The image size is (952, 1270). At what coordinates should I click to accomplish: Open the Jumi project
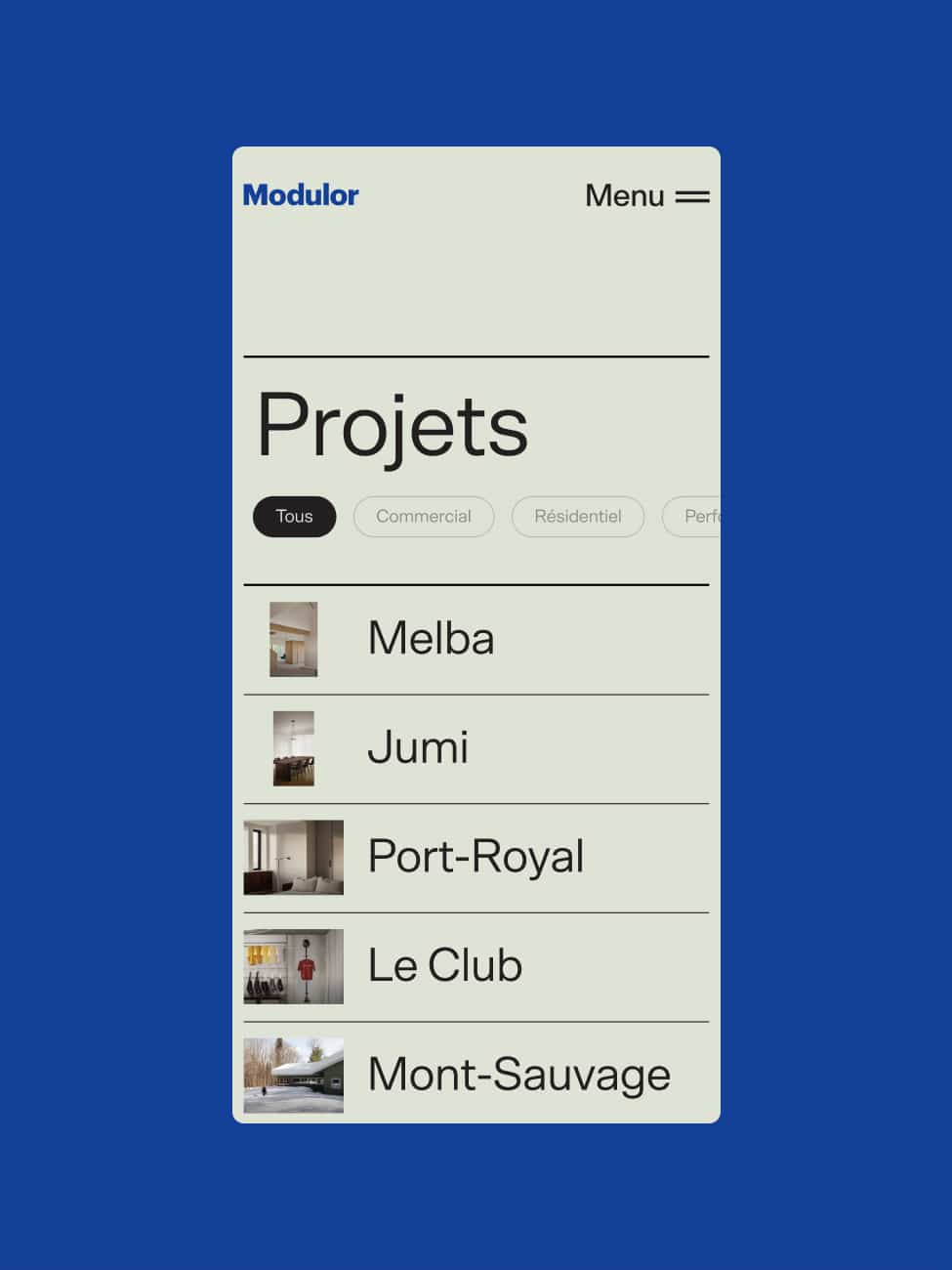pyautogui.click(x=418, y=748)
